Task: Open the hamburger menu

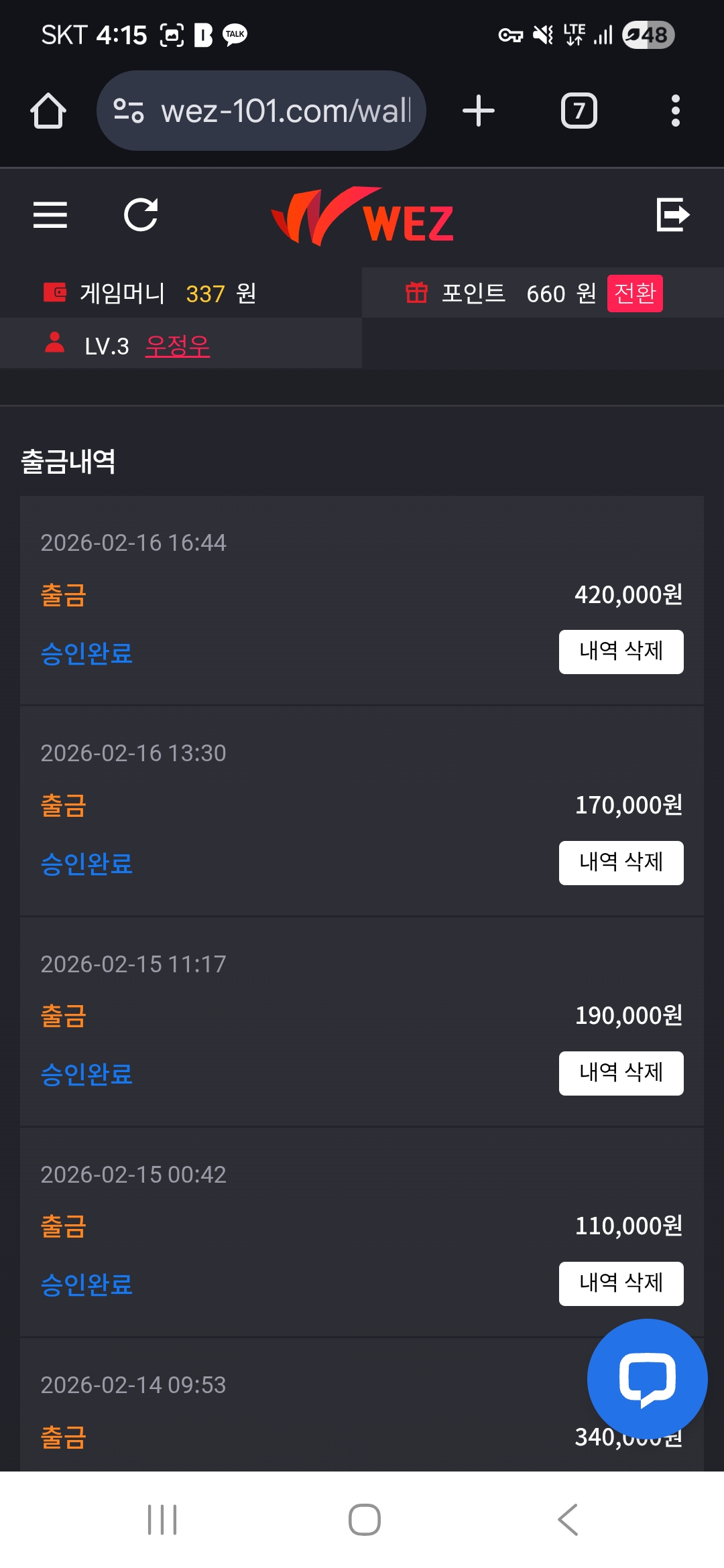Action: (x=50, y=215)
